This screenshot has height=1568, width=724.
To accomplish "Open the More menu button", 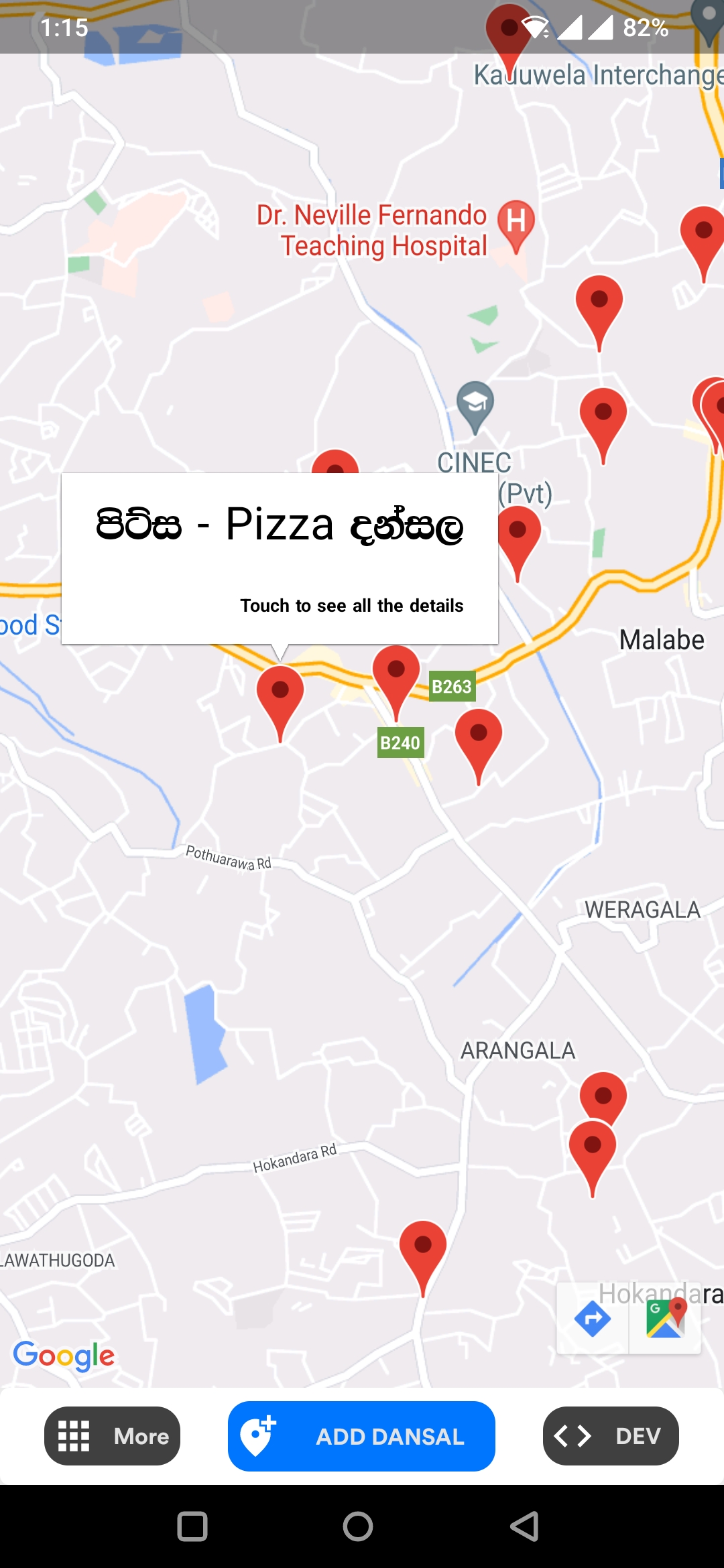I will 112,1436.
